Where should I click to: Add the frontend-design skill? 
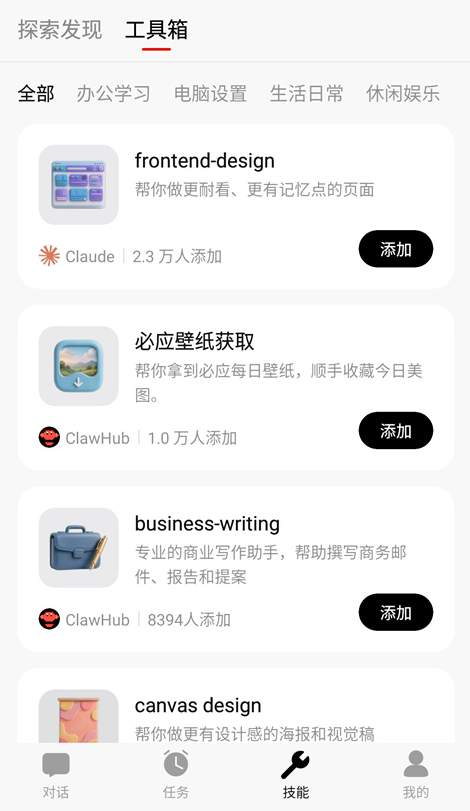tap(396, 249)
